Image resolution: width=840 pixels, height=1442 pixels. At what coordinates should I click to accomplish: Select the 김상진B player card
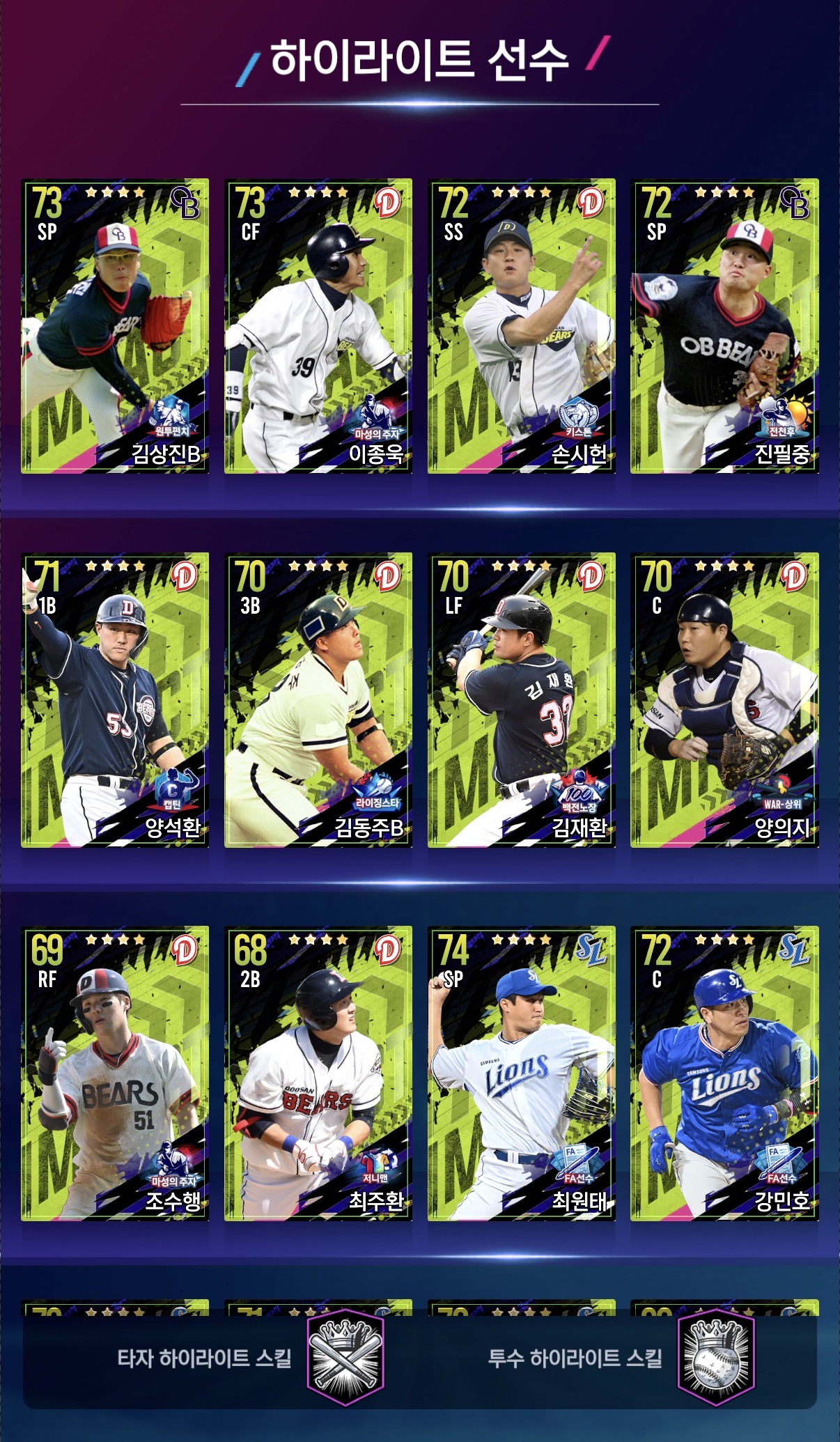tap(115, 326)
